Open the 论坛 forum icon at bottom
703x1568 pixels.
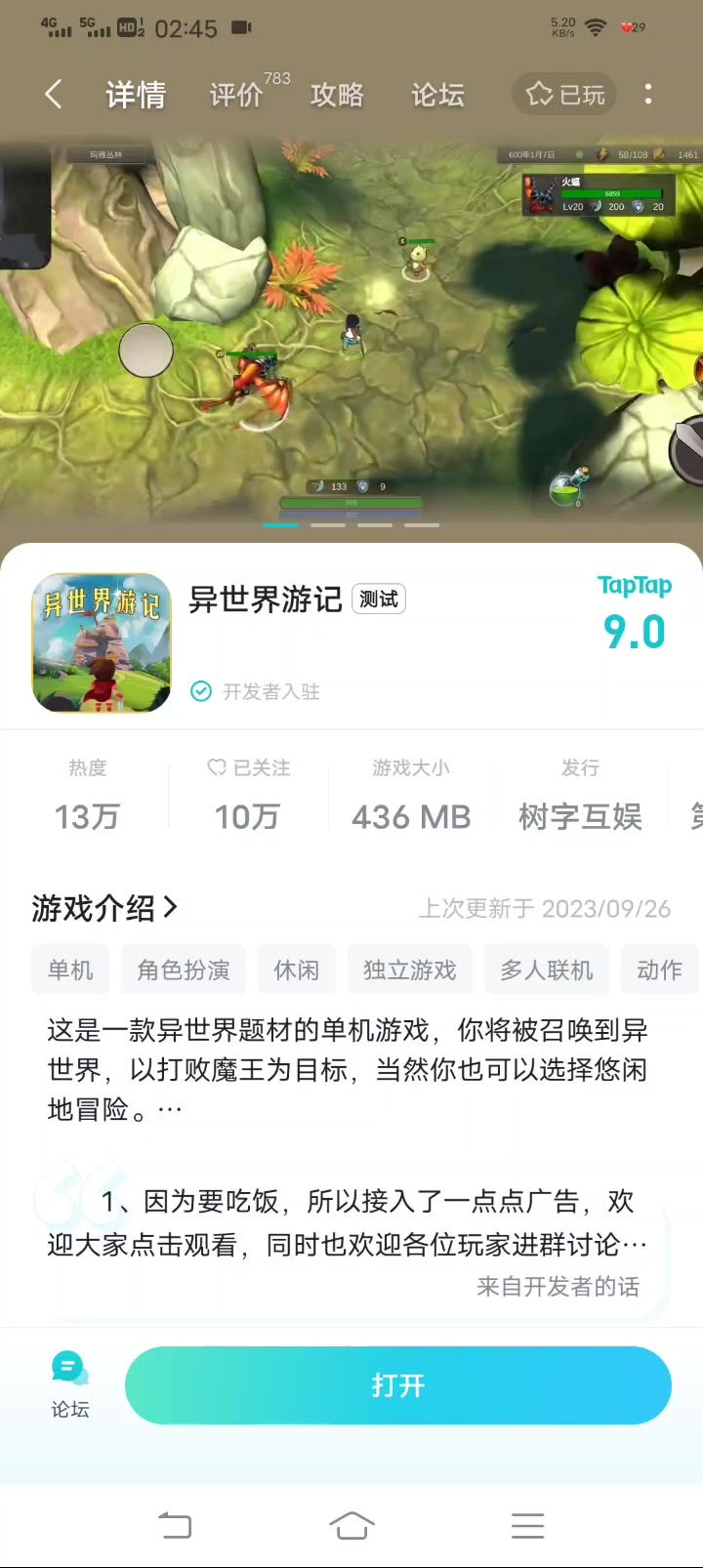(69, 1384)
